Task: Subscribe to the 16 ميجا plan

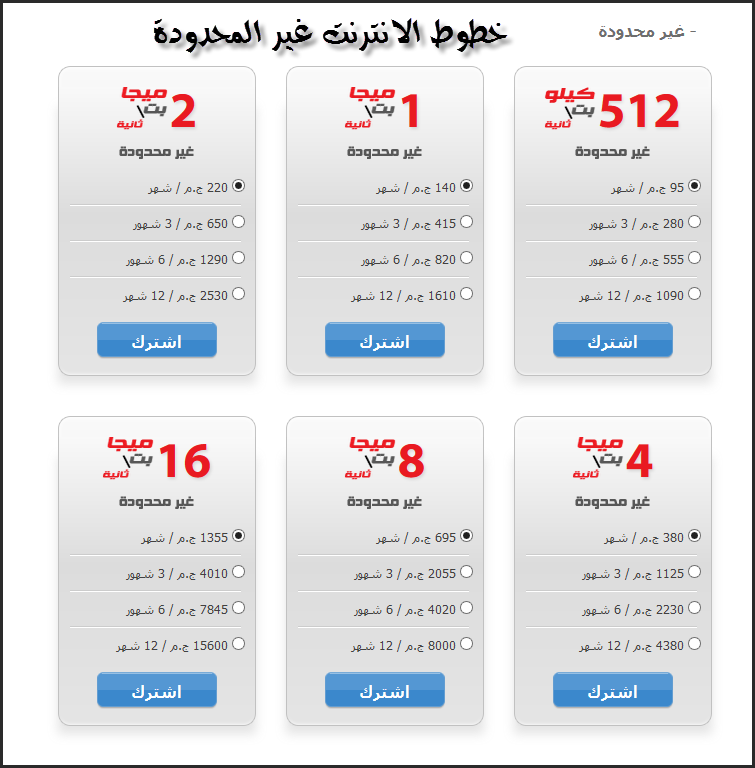Action: click(x=156, y=690)
